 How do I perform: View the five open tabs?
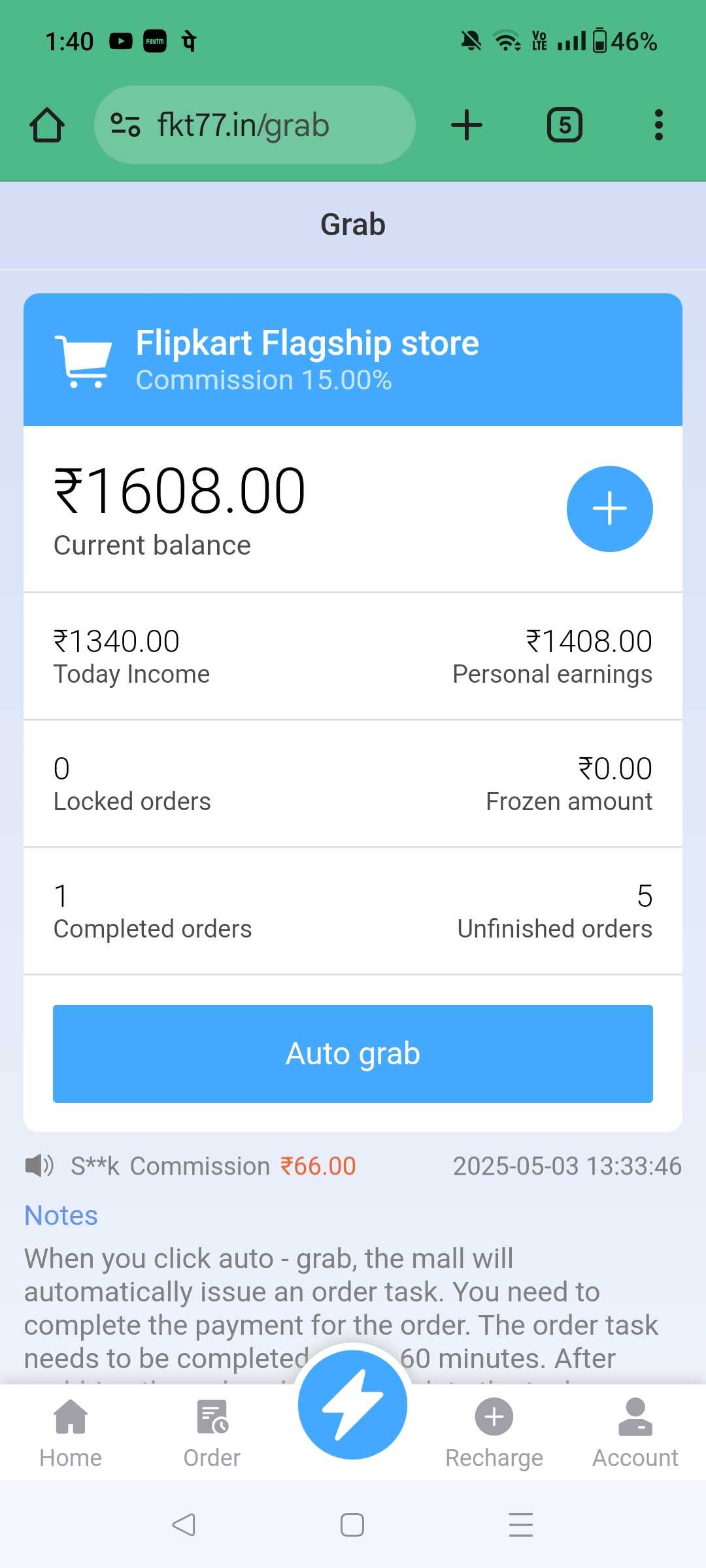tap(565, 125)
